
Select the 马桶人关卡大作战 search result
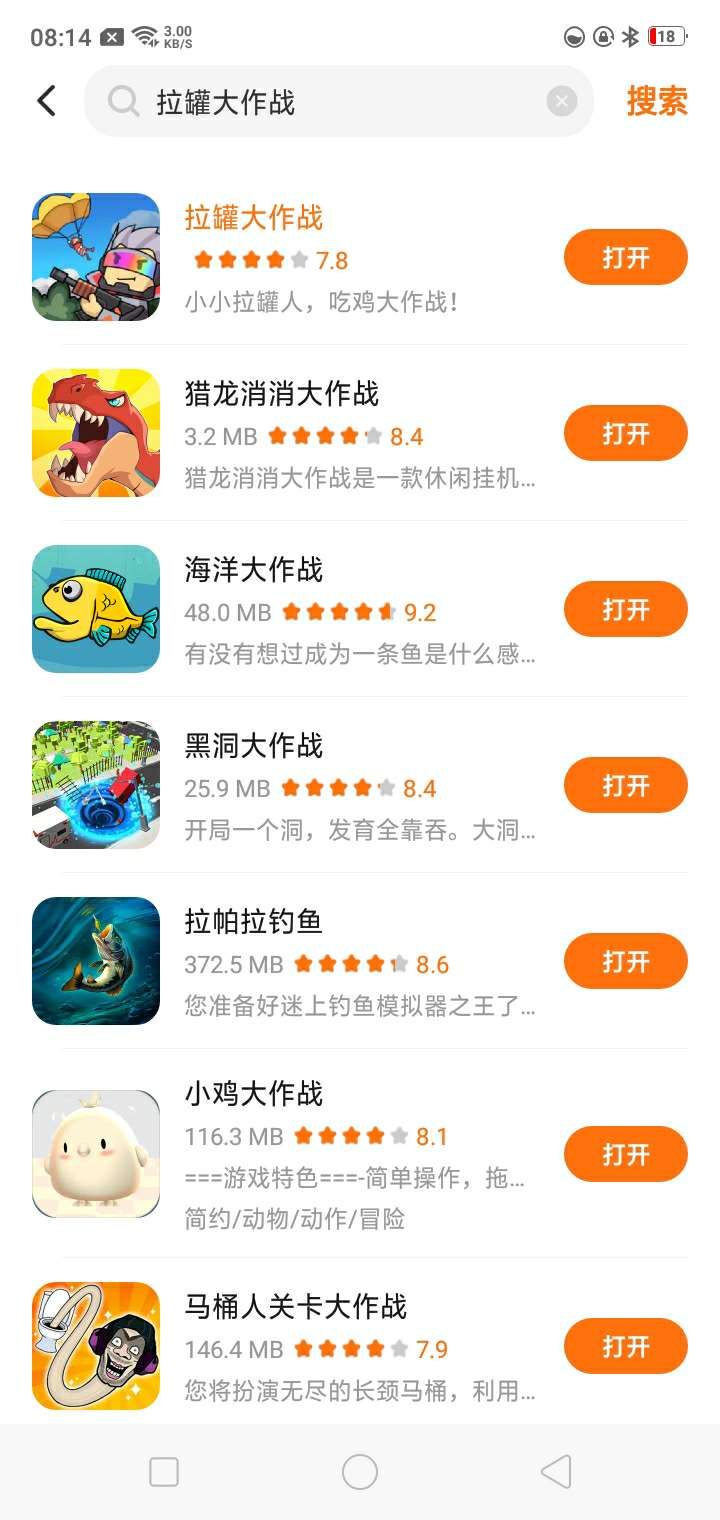tap(296, 1307)
